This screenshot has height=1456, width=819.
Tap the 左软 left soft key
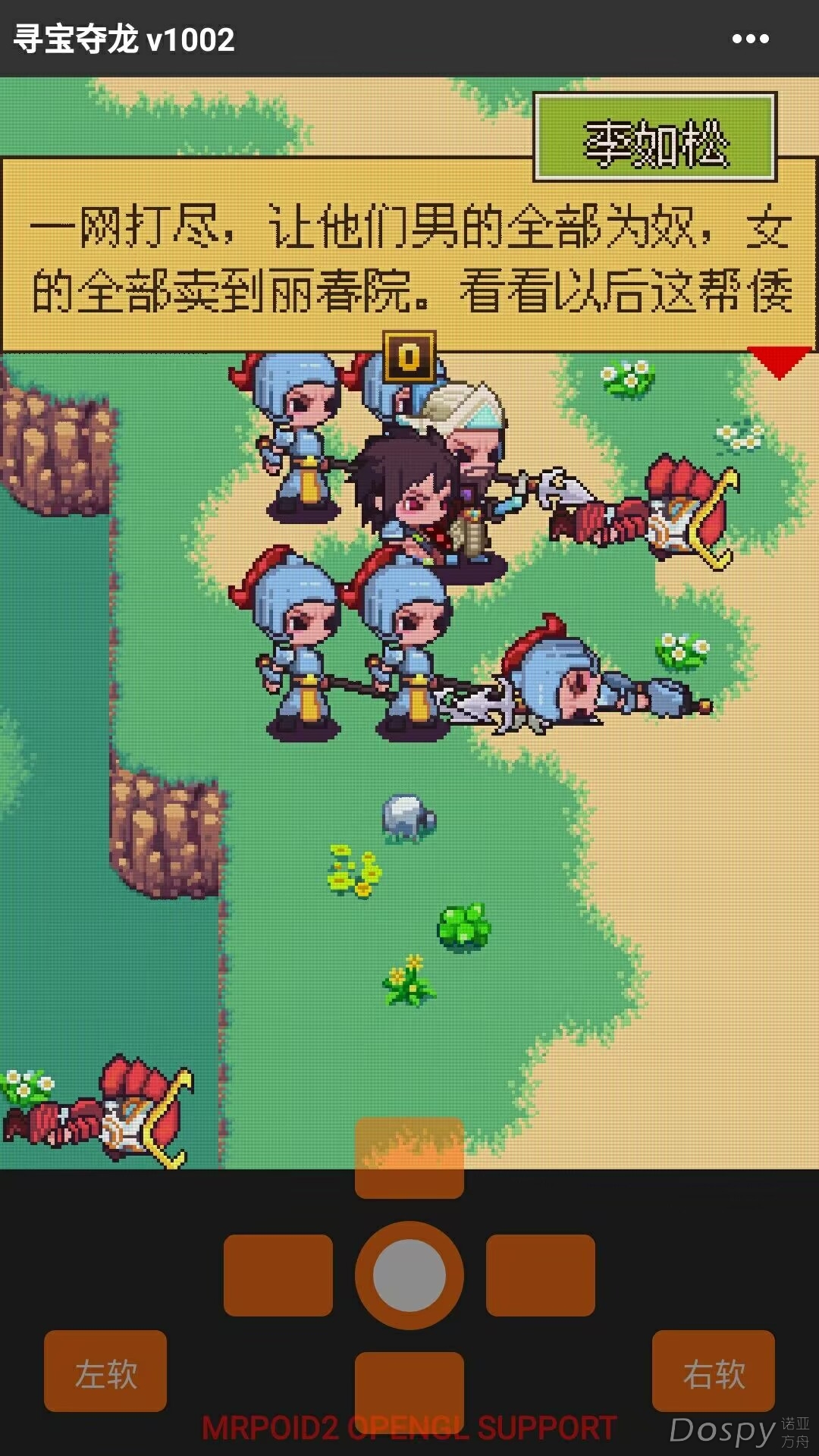[105, 1371]
